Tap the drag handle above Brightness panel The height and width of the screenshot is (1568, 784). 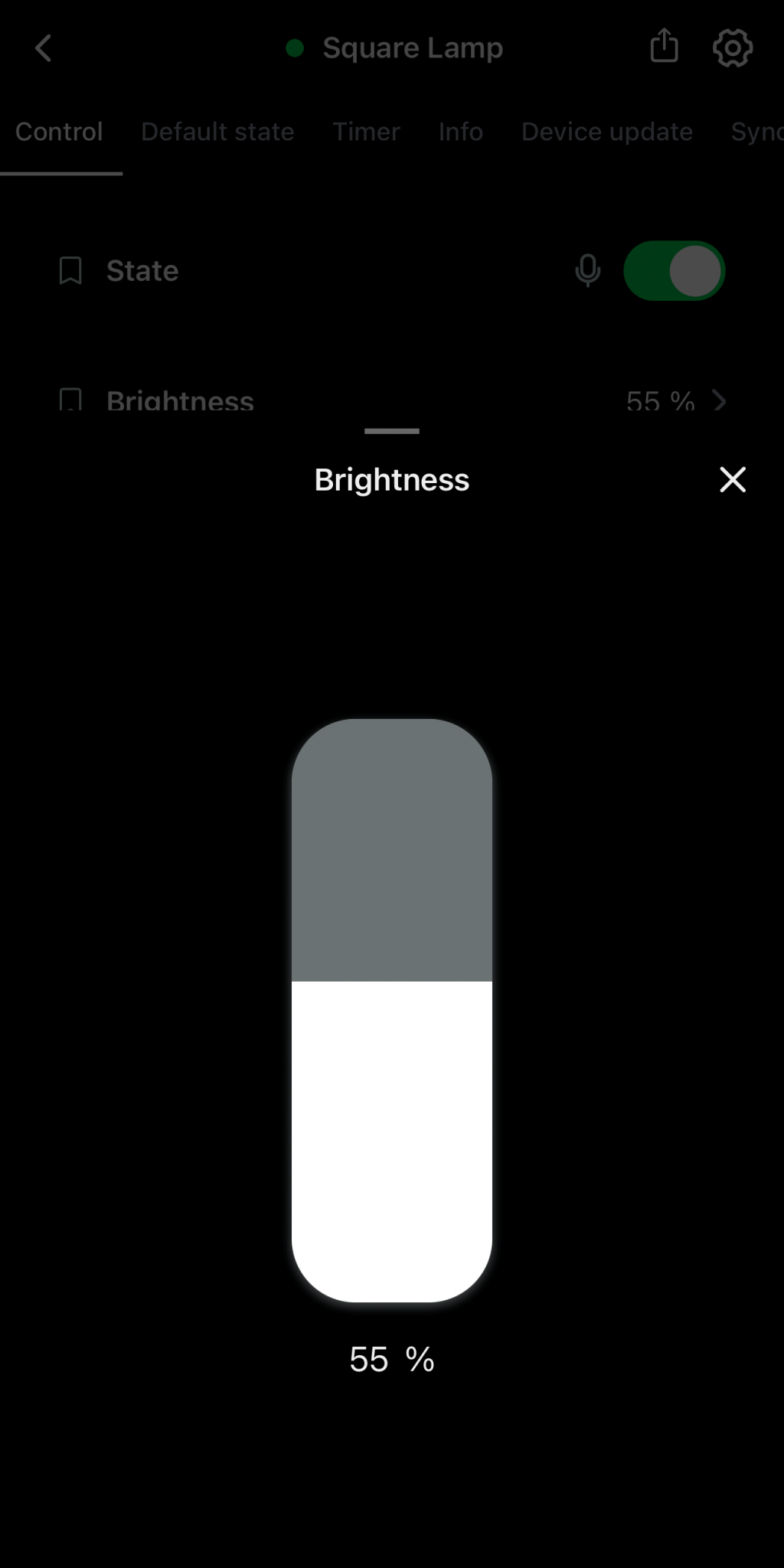[391, 431]
